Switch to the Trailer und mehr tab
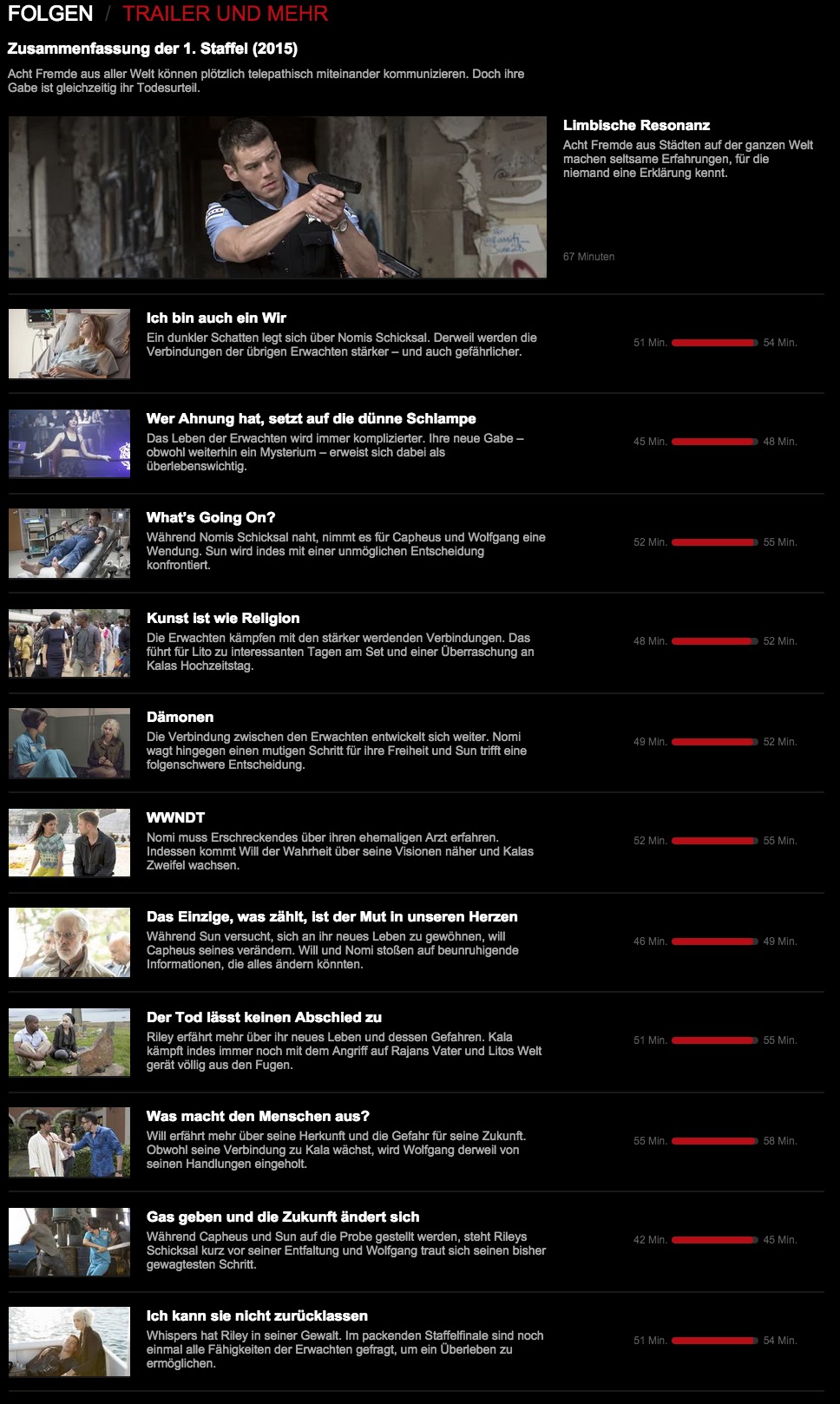Image resolution: width=840 pixels, height=1404 pixels. tap(225, 14)
